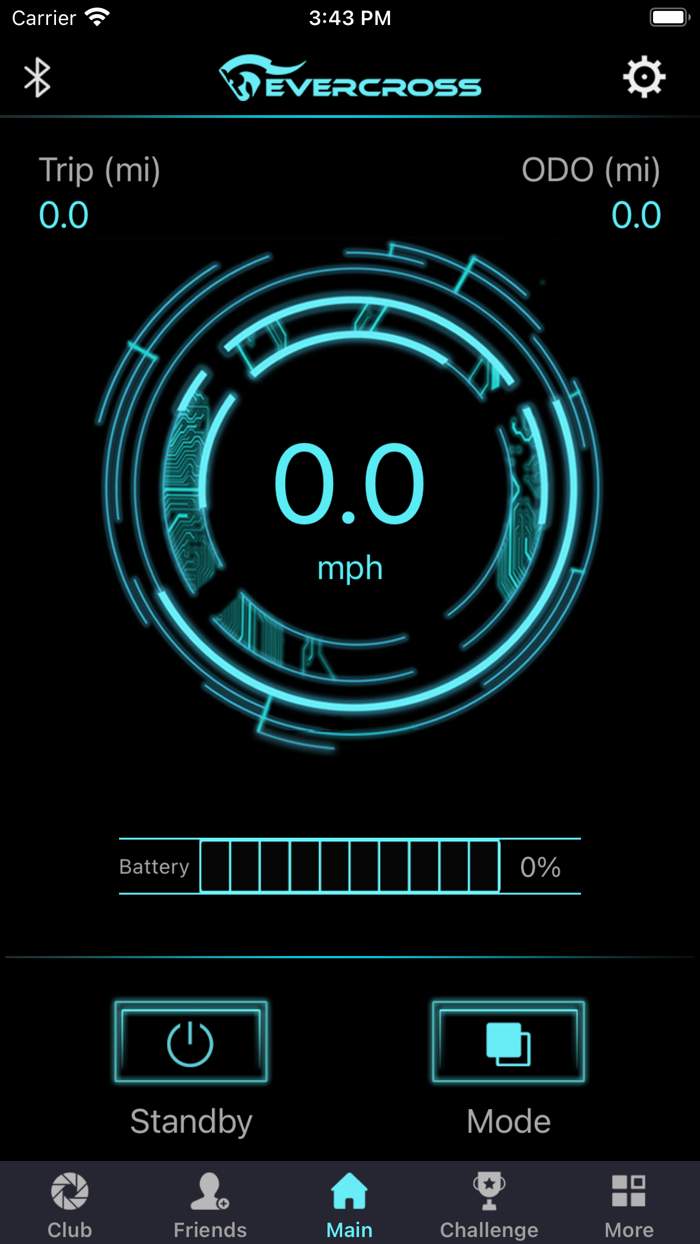Open the settings gear
Screen dimensions: 700x1244
(x=644, y=77)
